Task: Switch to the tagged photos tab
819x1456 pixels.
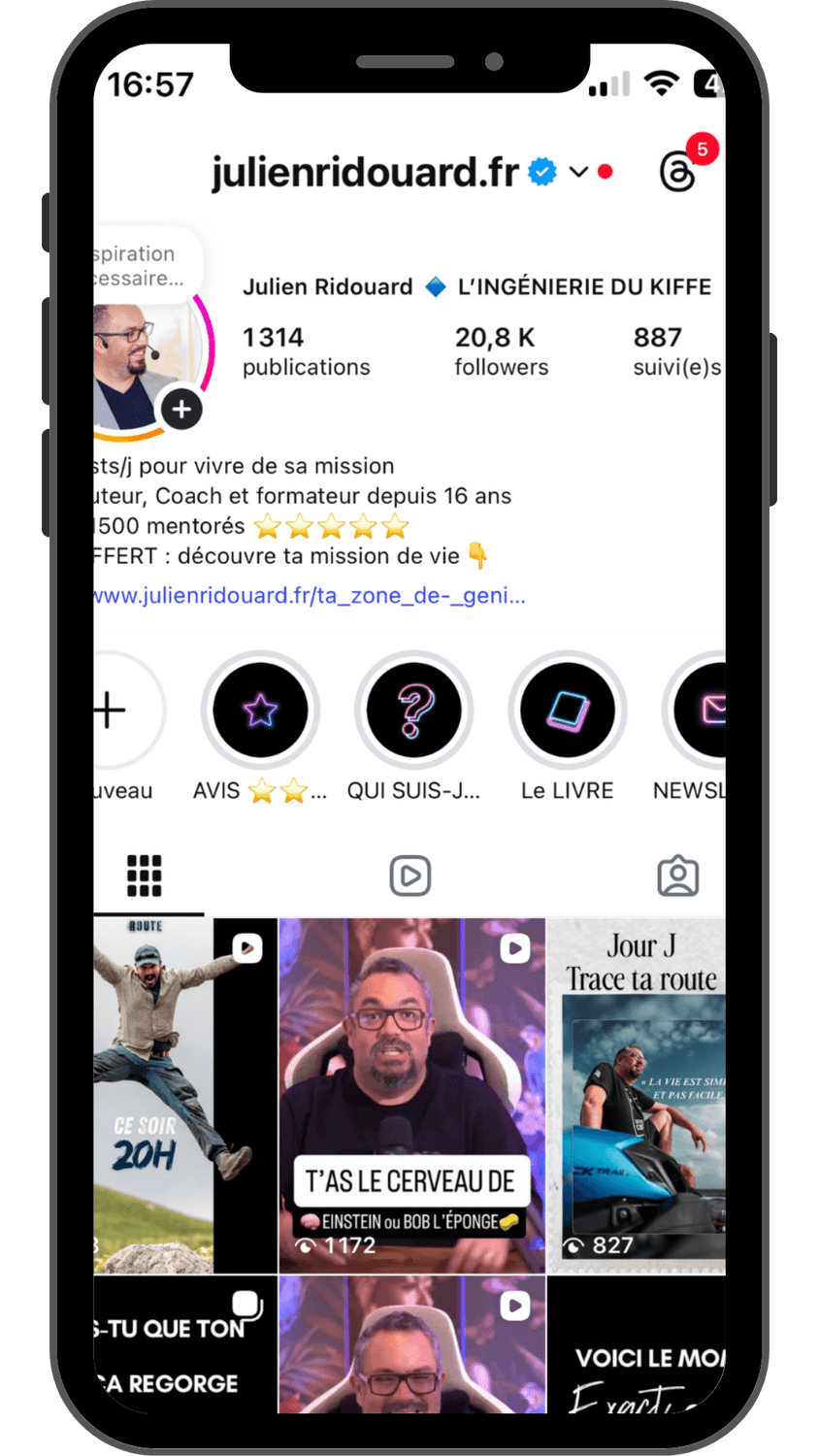Action: [x=677, y=876]
